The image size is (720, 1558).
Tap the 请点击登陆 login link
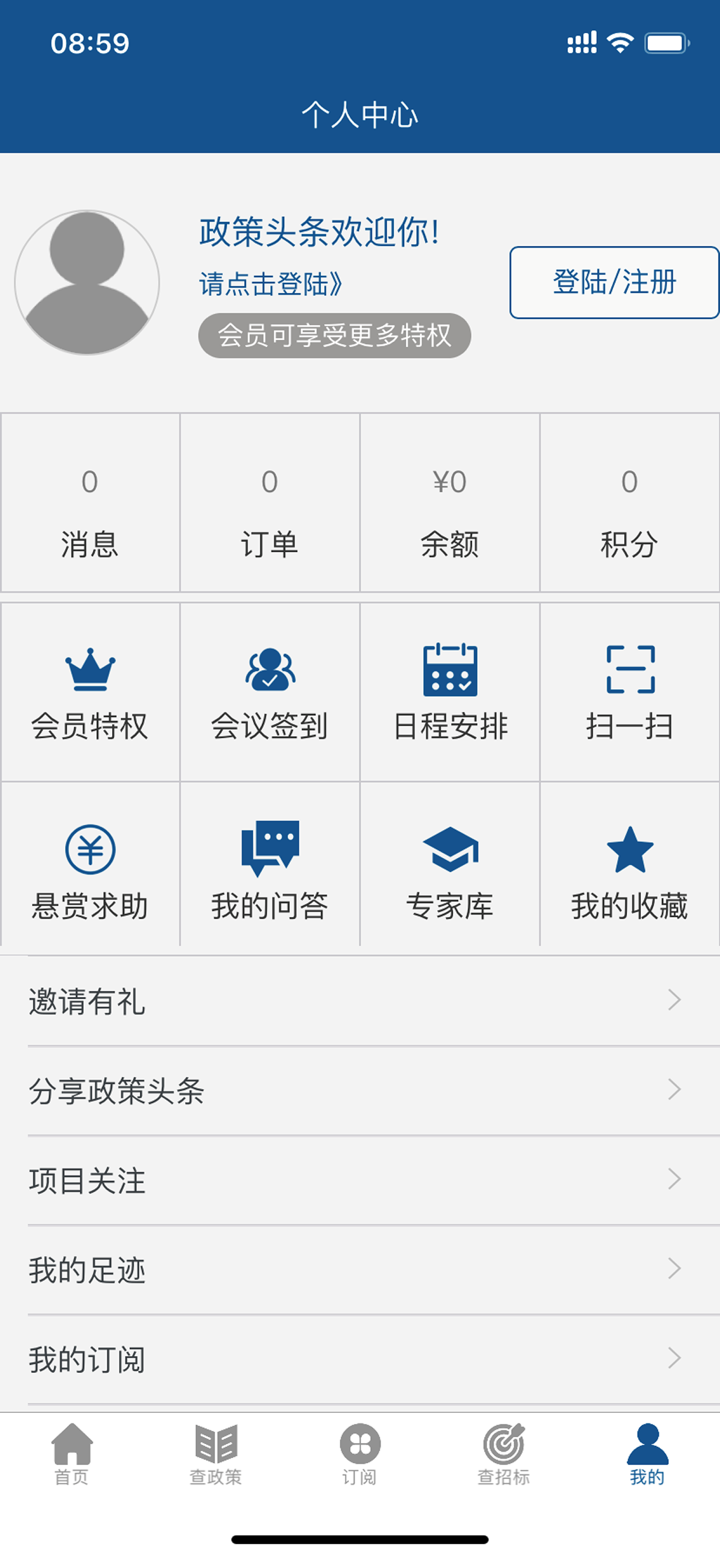268,283
